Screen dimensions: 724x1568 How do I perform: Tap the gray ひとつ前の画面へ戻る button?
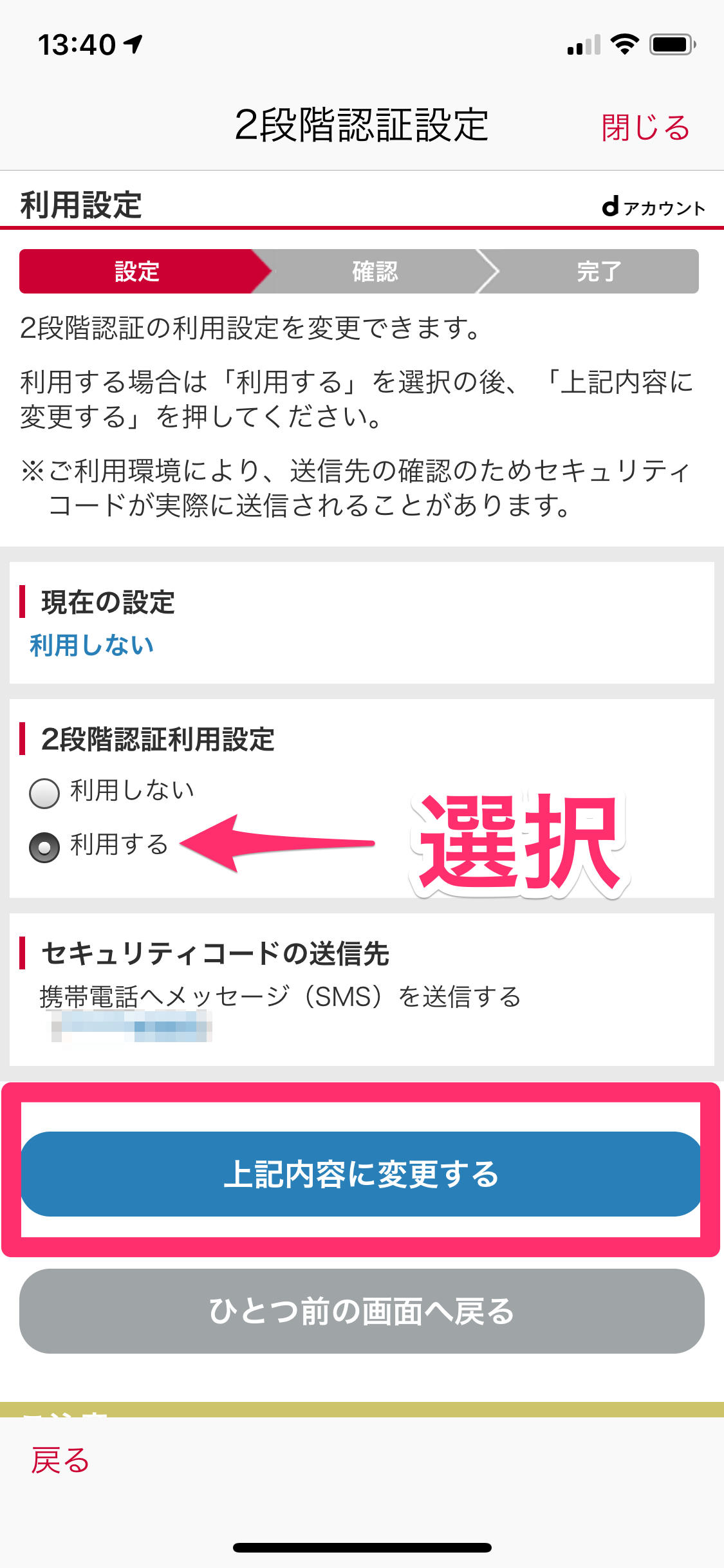click(x=362, y=1311)
